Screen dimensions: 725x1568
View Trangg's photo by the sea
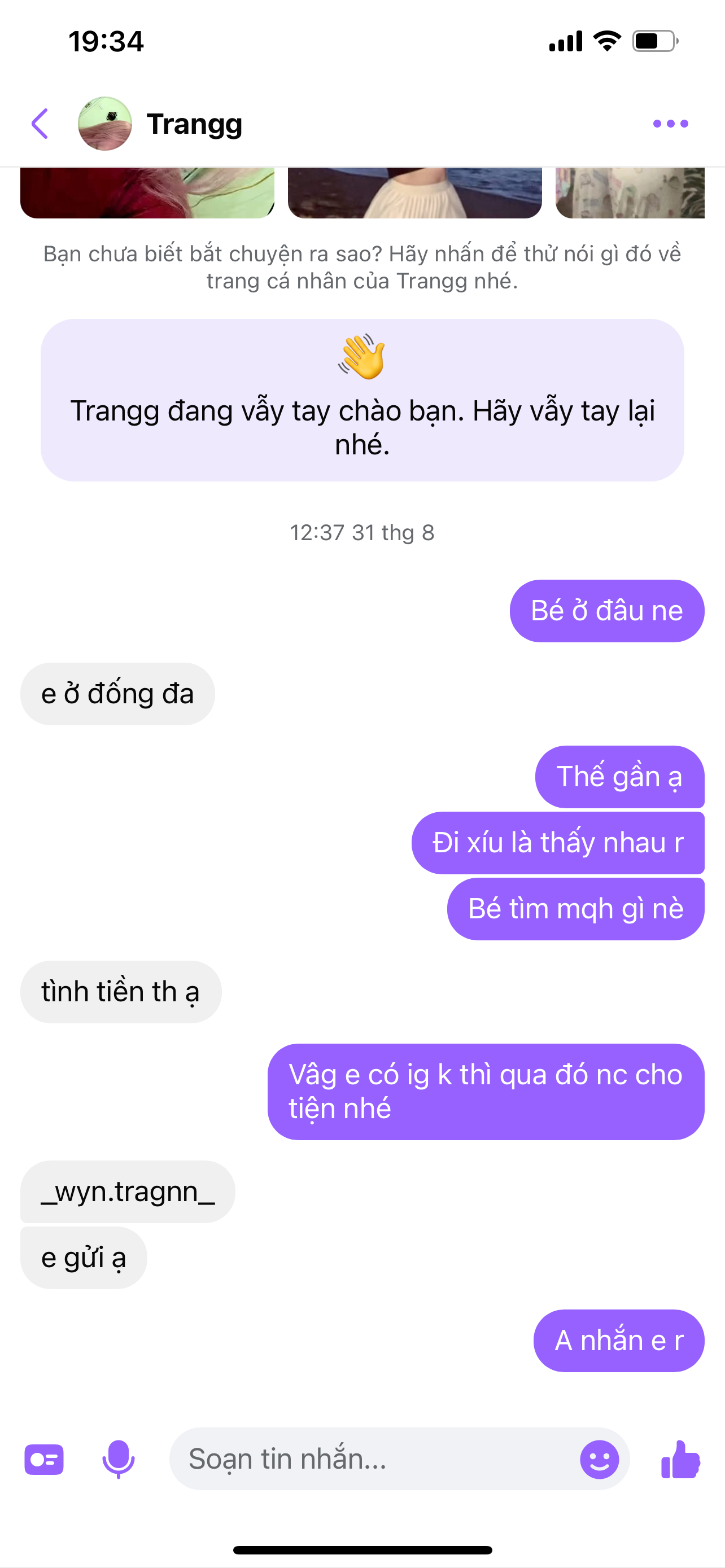click(414, 193)
